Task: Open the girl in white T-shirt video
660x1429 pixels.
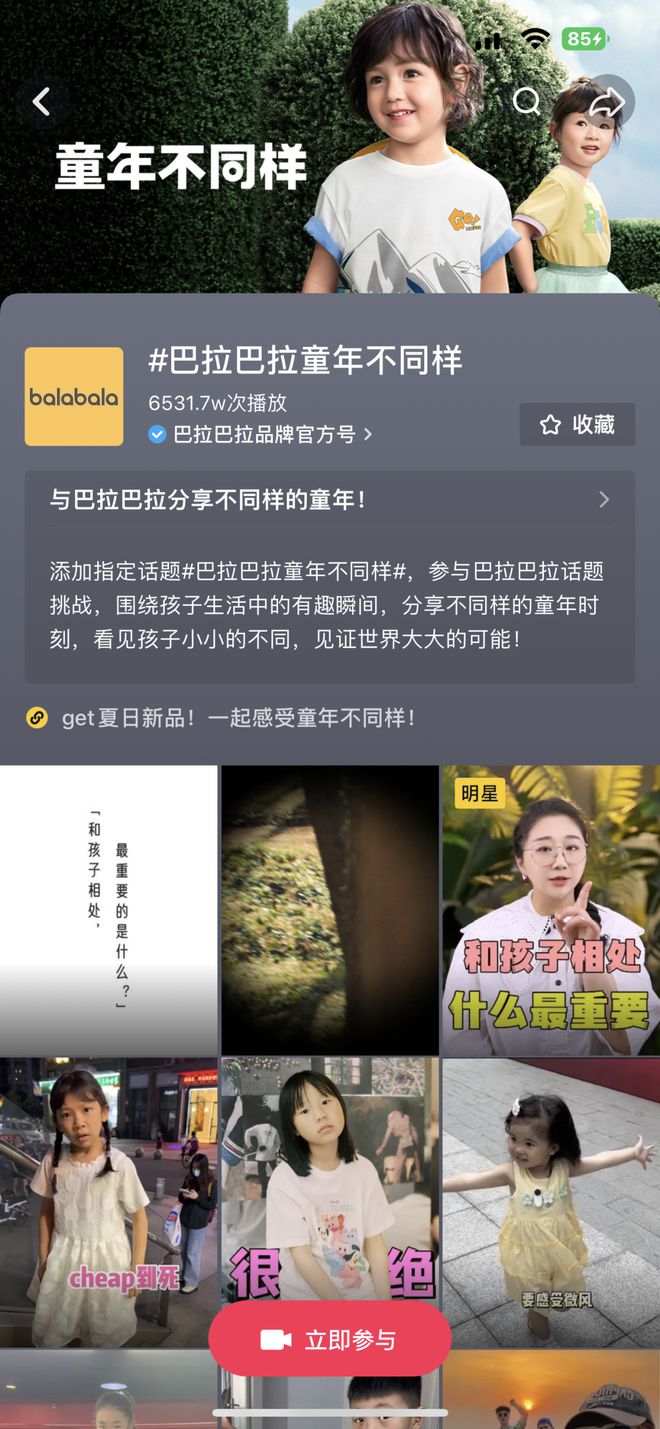Action: tap(329, 1180)
